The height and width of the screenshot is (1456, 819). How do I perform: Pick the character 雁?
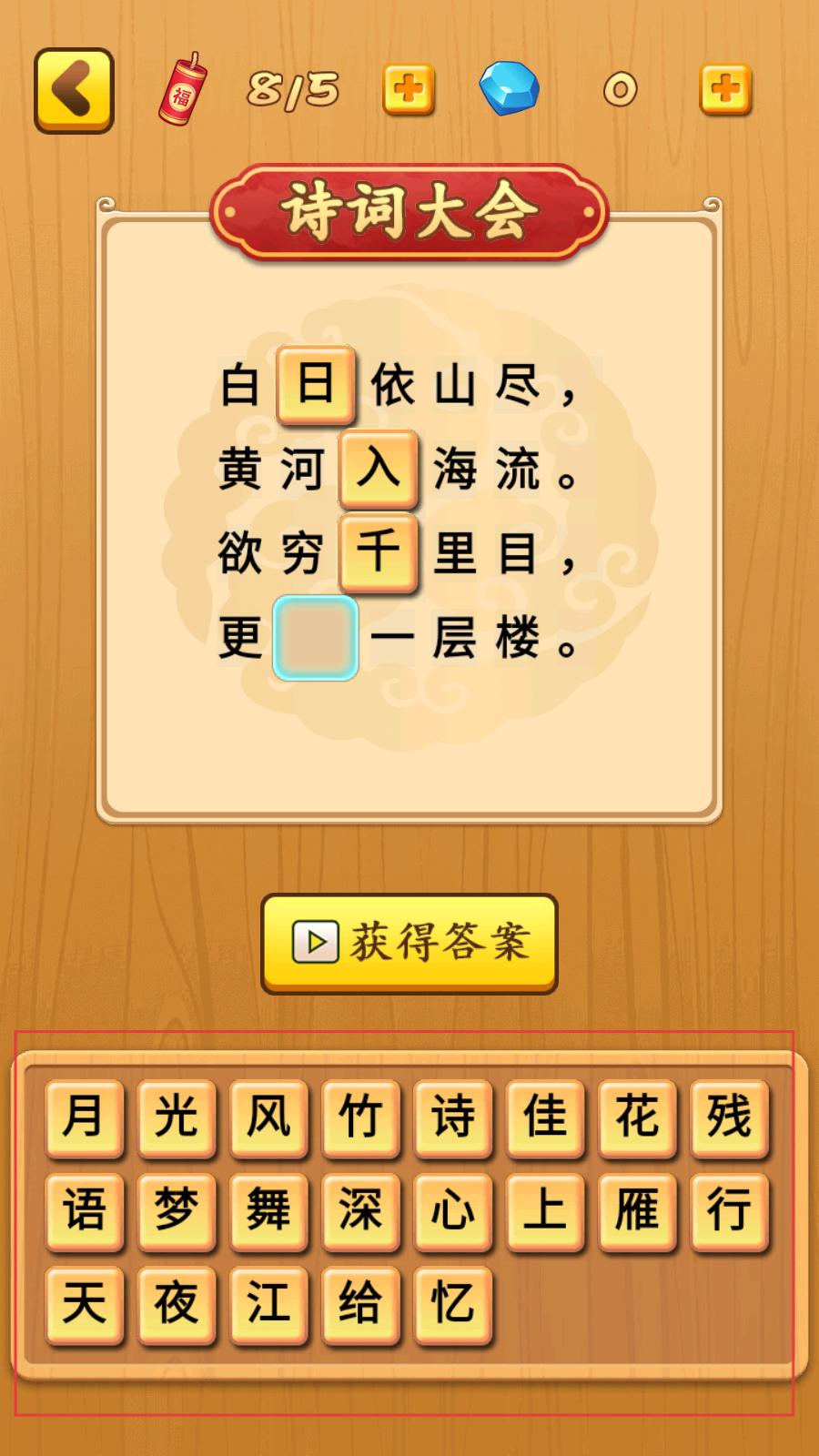[637, 1210]
